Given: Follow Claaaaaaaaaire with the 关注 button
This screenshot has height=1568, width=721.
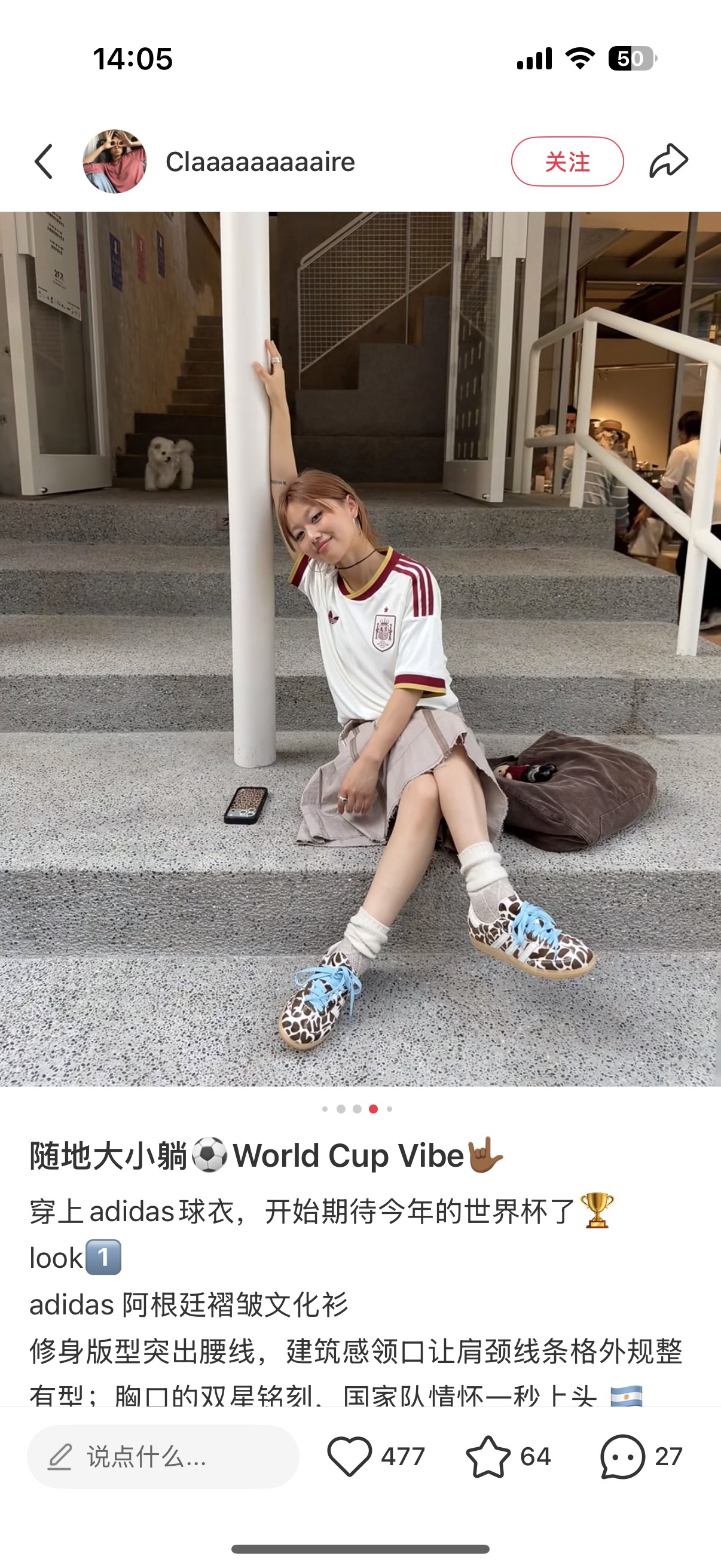Looking at the screenshot, I should (x=567, y=161).
